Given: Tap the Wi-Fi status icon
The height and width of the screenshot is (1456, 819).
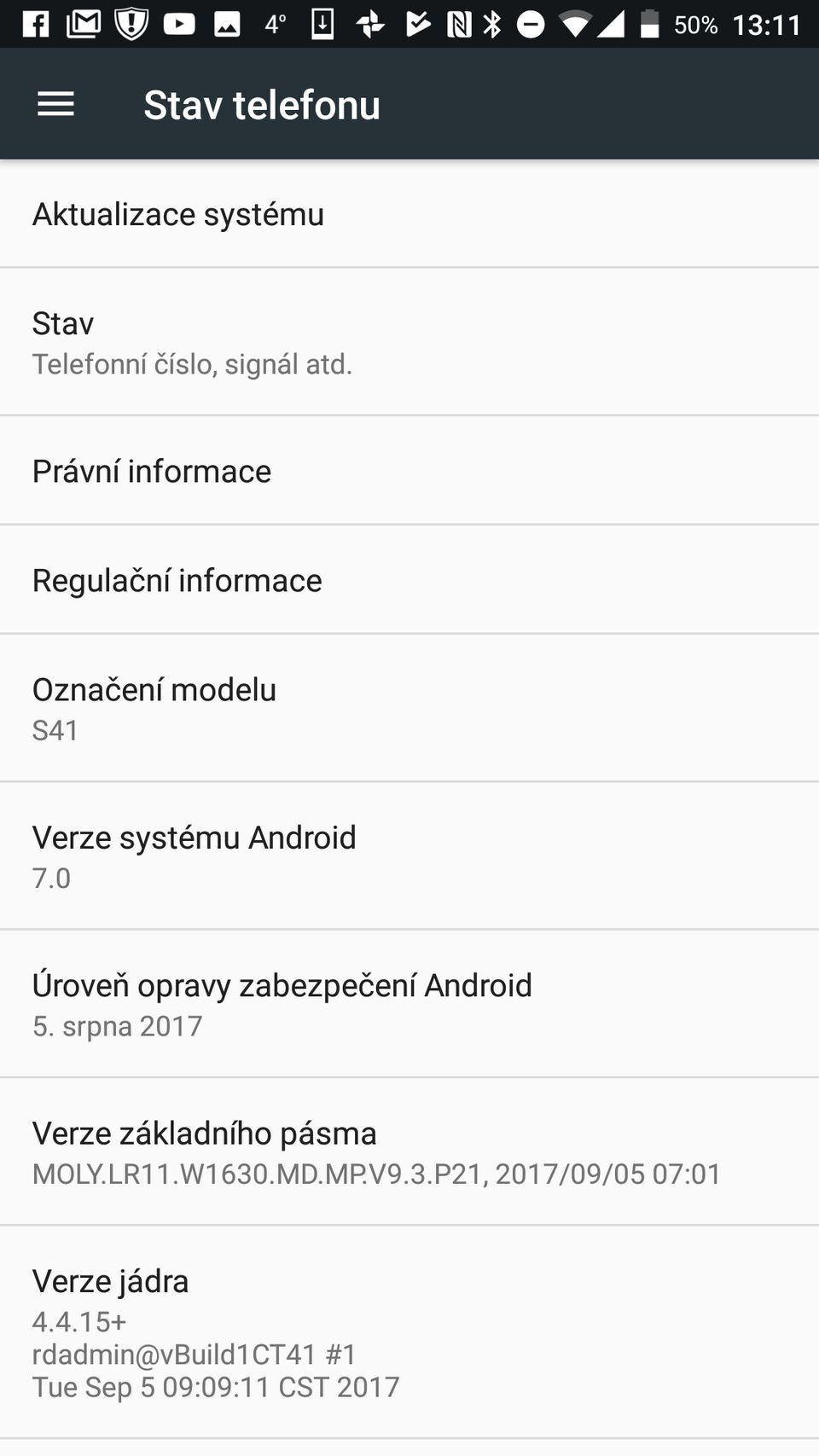Looking at the screenshot, I should pos(576,23).
